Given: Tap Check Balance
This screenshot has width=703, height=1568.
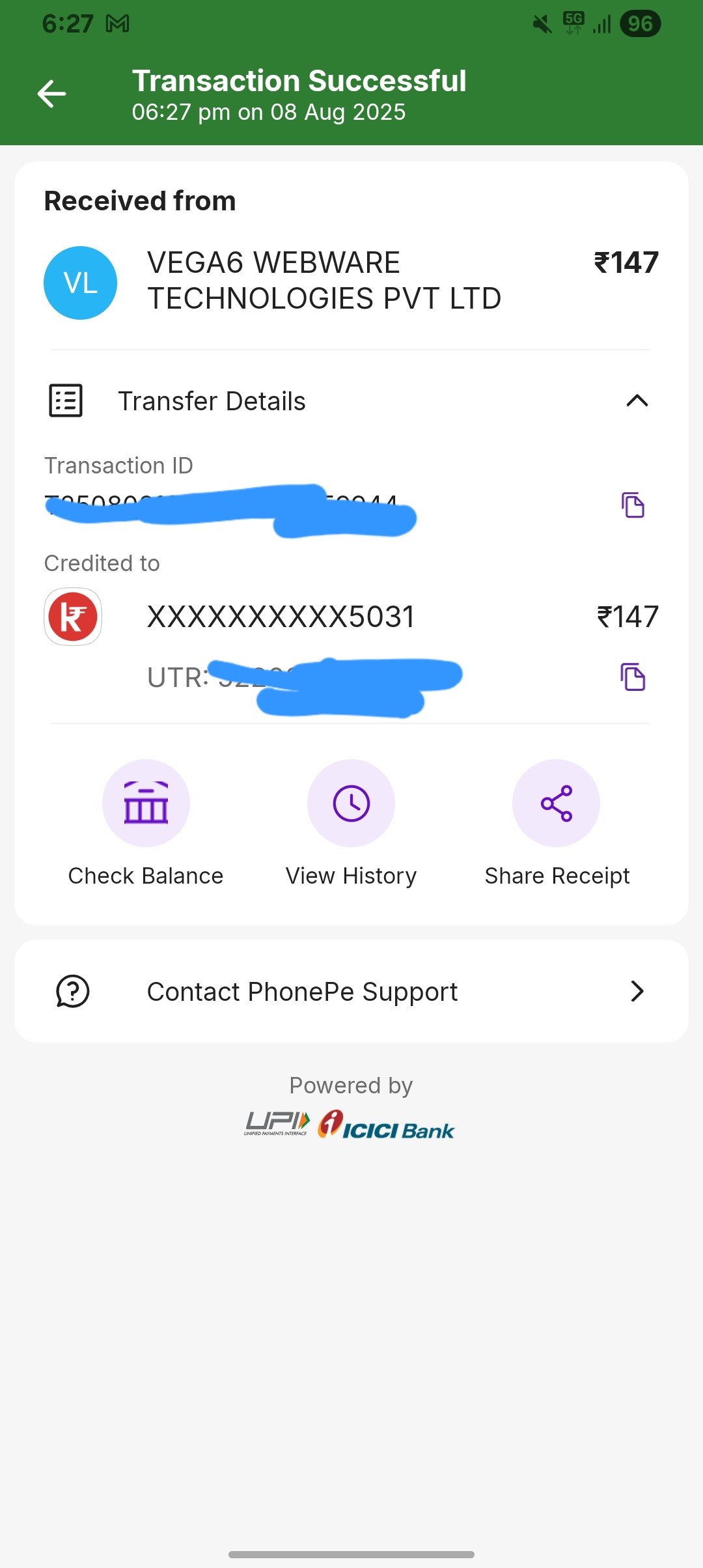Looking at the screenshot, I should [146, 804].
